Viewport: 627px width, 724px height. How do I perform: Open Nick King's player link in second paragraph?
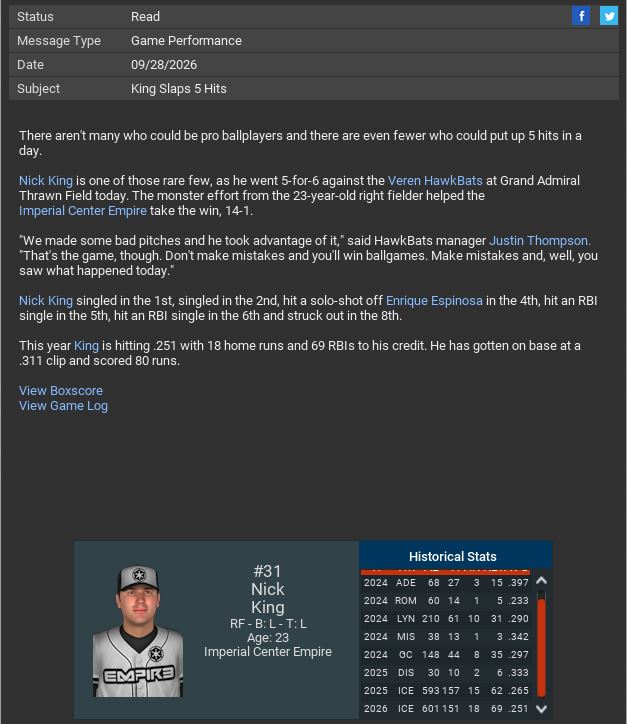[x=46, y=181]
